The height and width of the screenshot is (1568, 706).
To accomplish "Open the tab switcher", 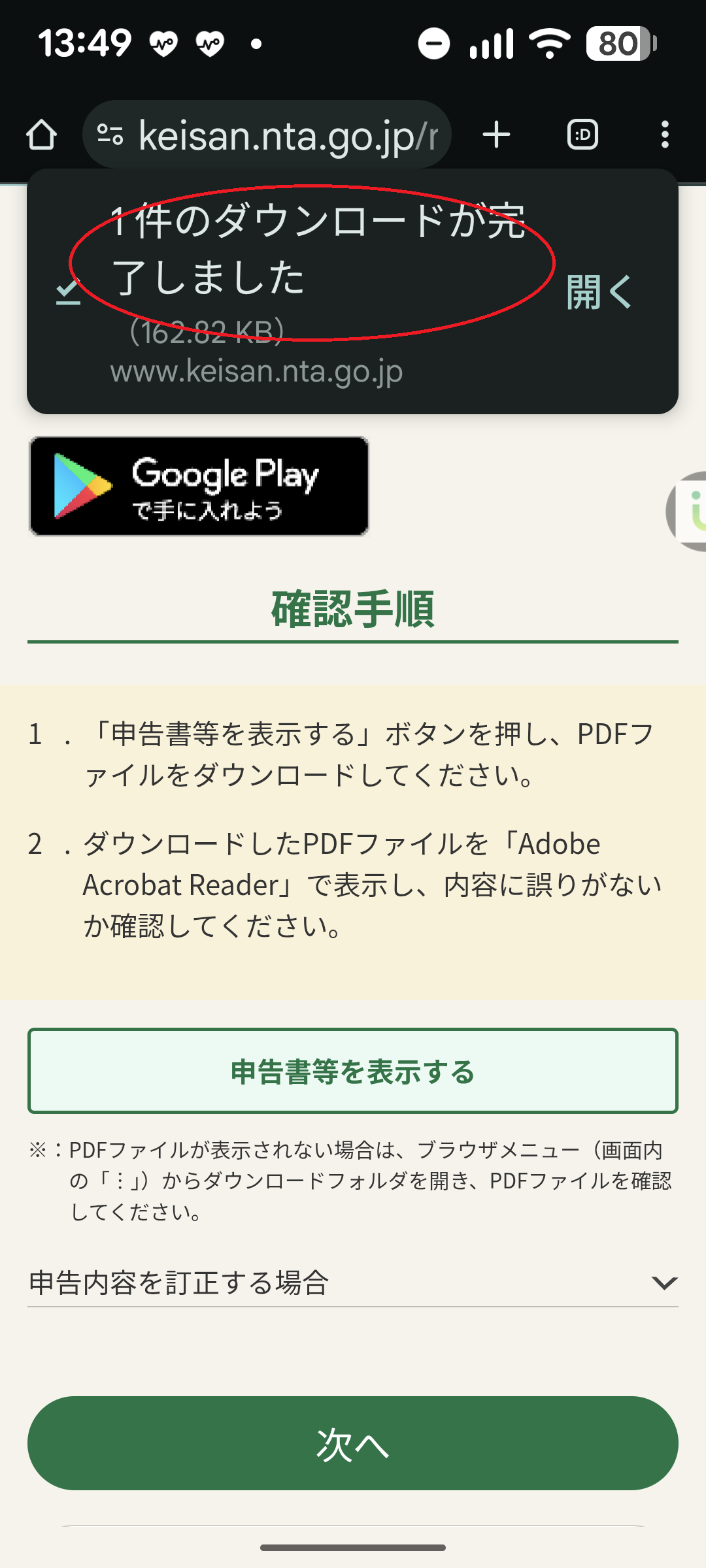I will coord(582,135).
